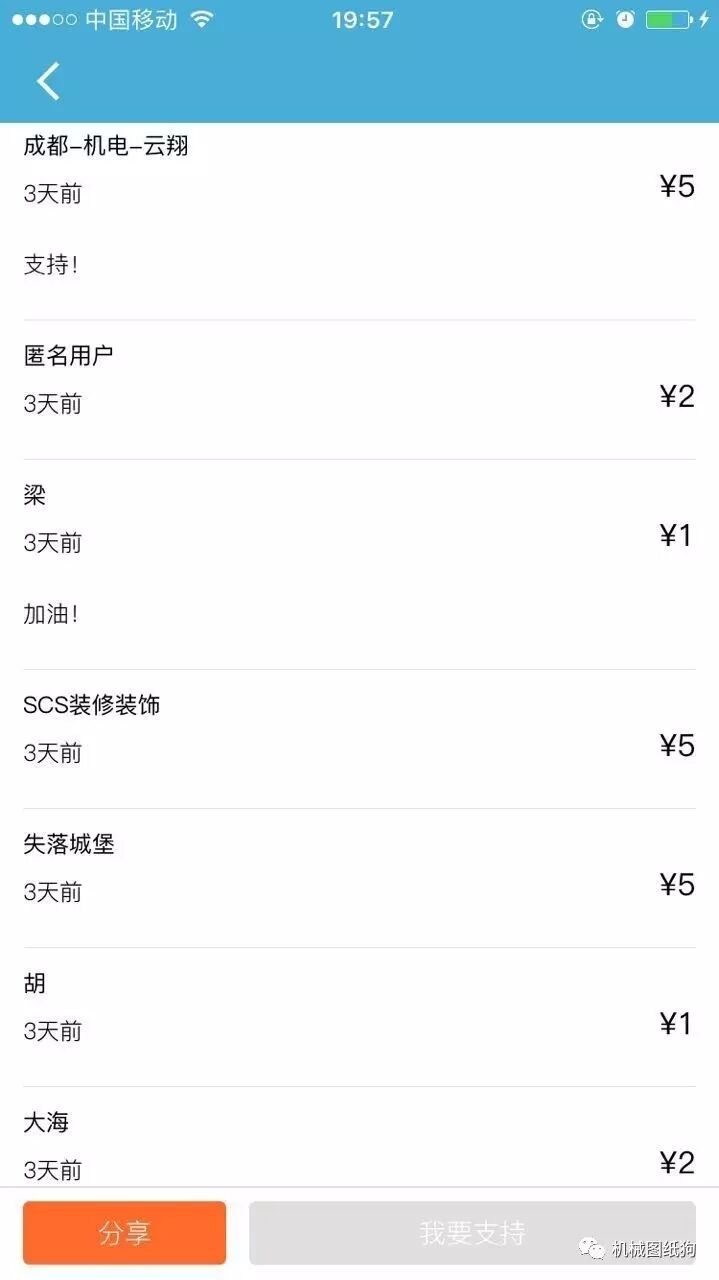The height and width of the screenshot is (1280, 719).
Task: Go back using the top-left arrow
Action: tap(48, 81)
